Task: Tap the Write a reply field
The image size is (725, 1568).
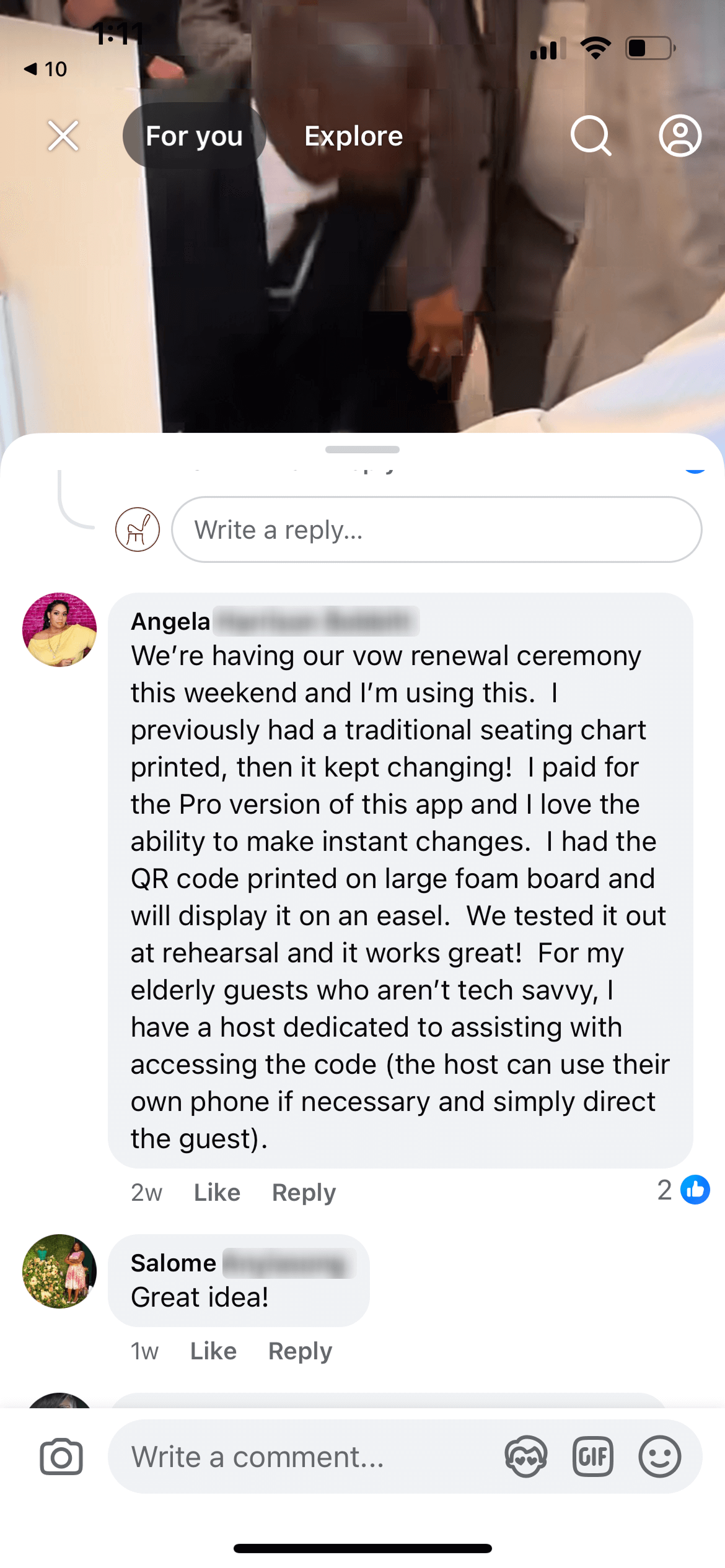Action: (x=436, y=529)
